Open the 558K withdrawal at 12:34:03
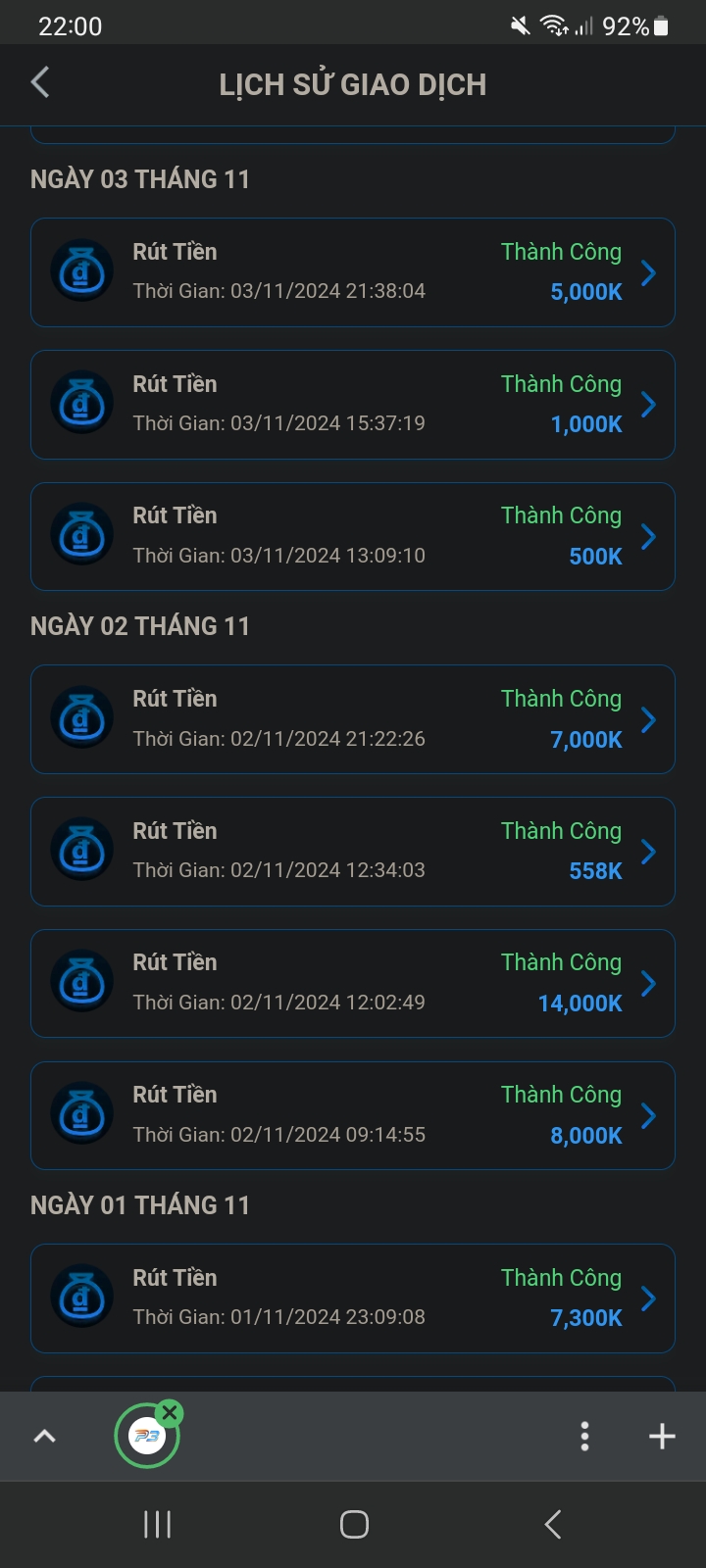 [x=353, y=852]
